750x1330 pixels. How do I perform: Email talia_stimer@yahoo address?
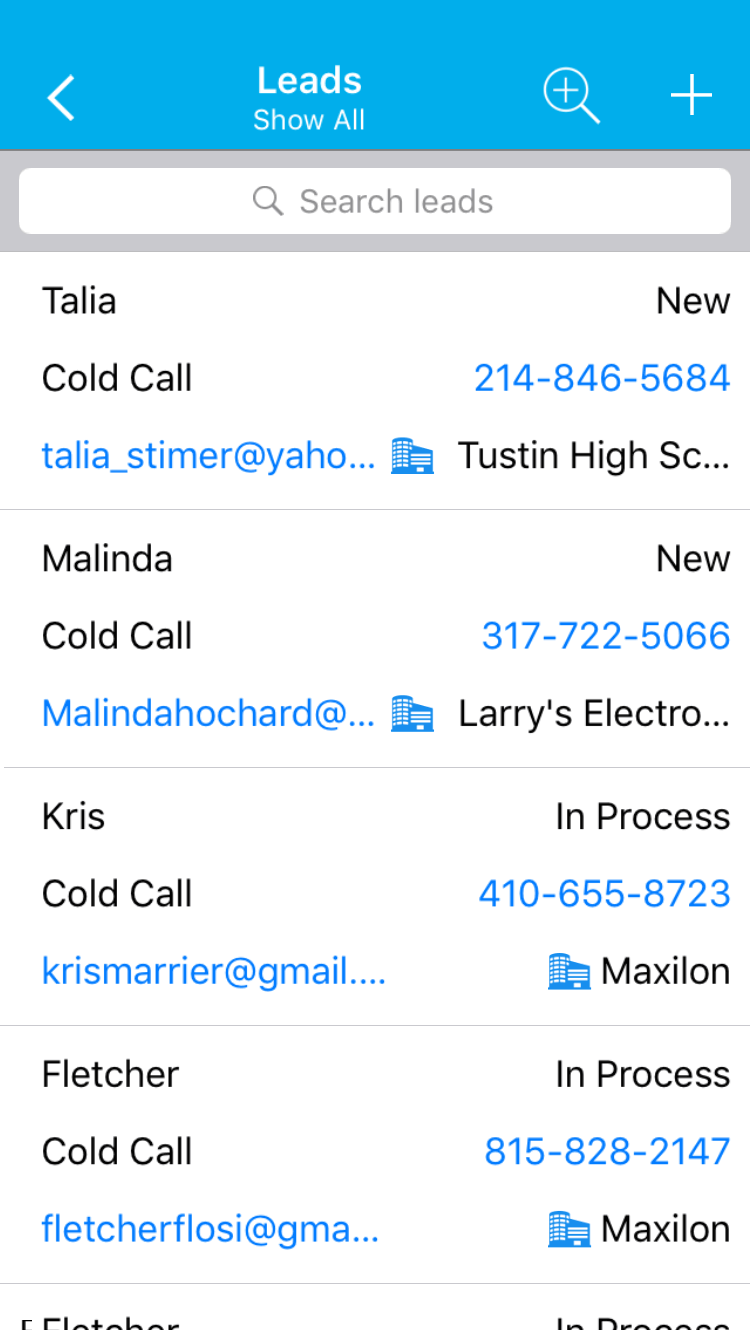tap(208, 456)
